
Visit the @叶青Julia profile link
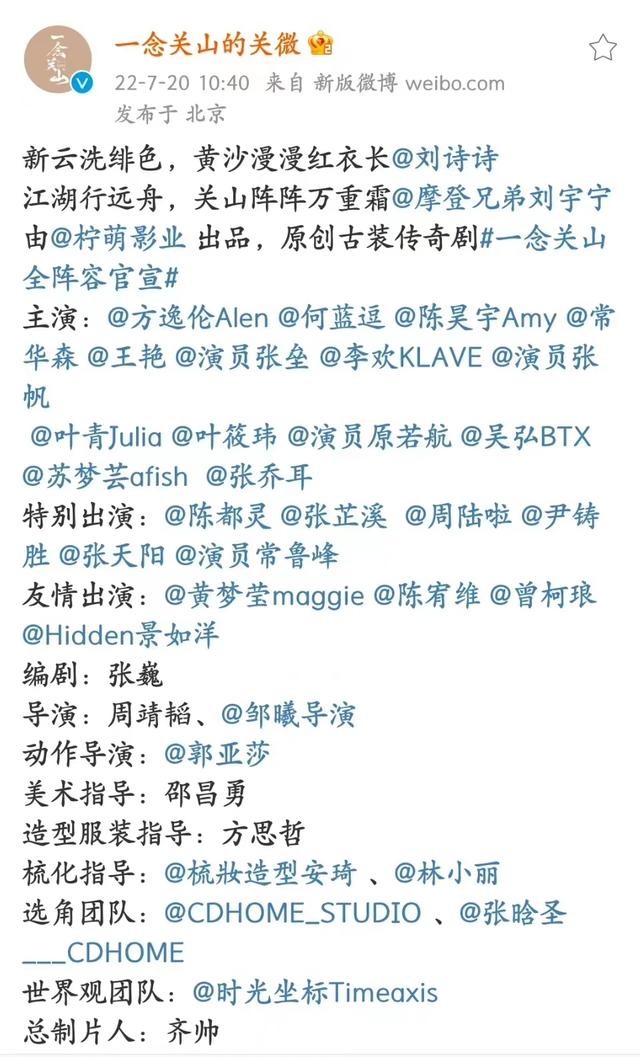click(x=96, y=437)
